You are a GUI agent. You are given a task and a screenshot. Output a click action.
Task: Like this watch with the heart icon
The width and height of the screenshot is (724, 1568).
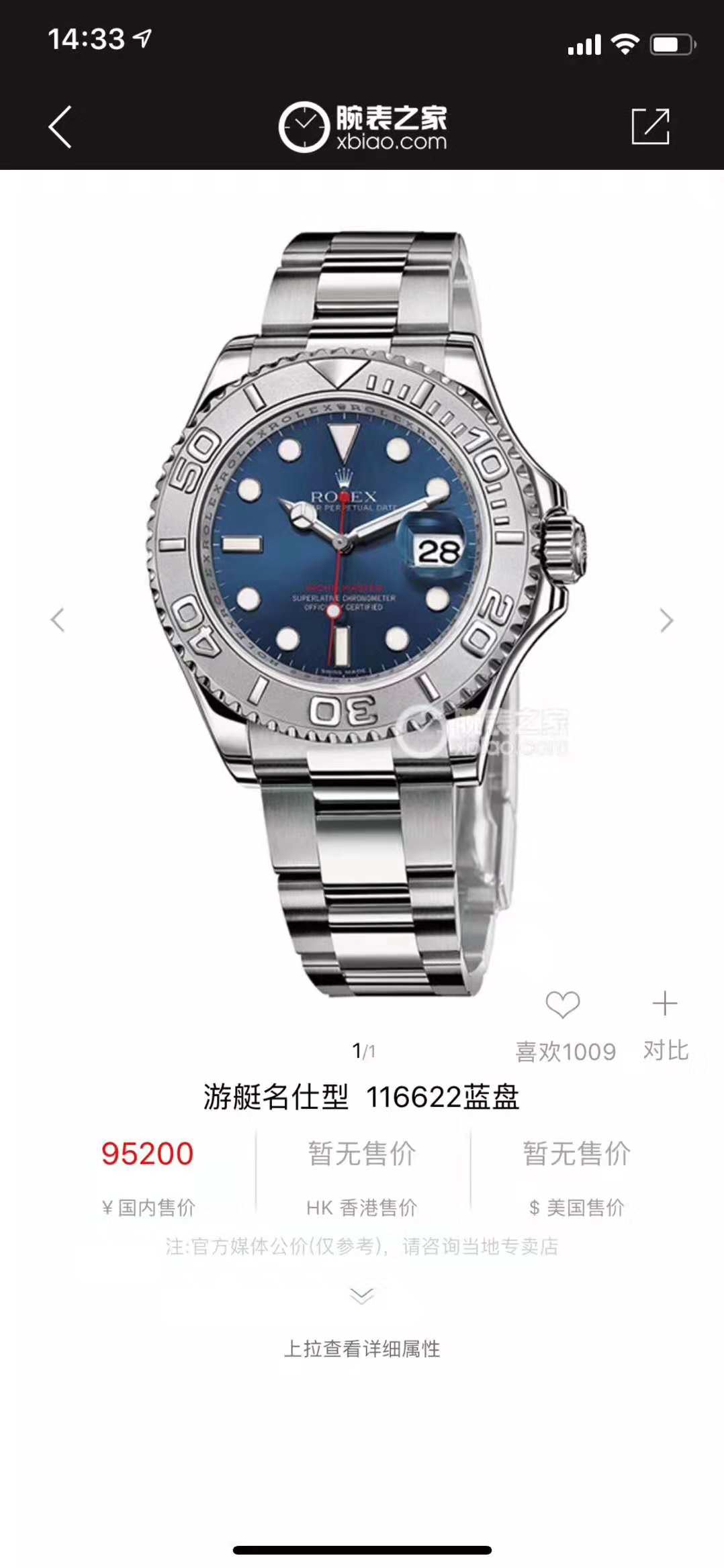pyautogui.click(x=563, y=1006)
